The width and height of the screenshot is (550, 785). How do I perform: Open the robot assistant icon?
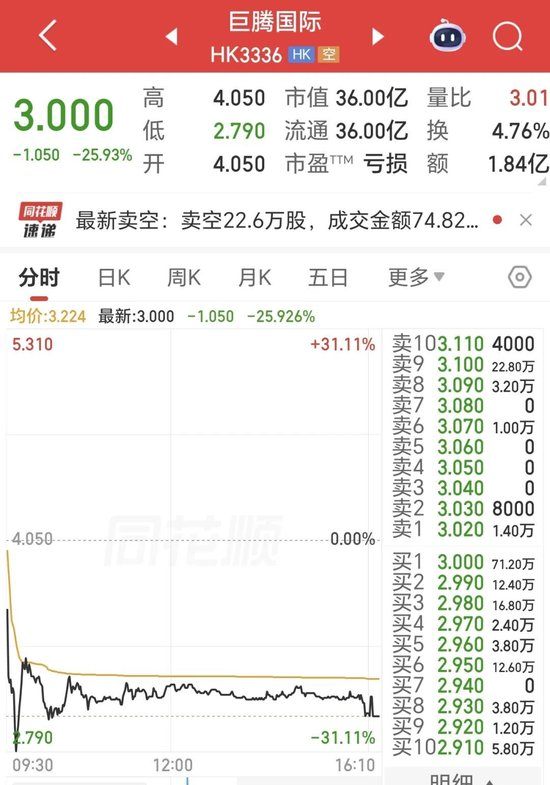(x=447, y=36)
